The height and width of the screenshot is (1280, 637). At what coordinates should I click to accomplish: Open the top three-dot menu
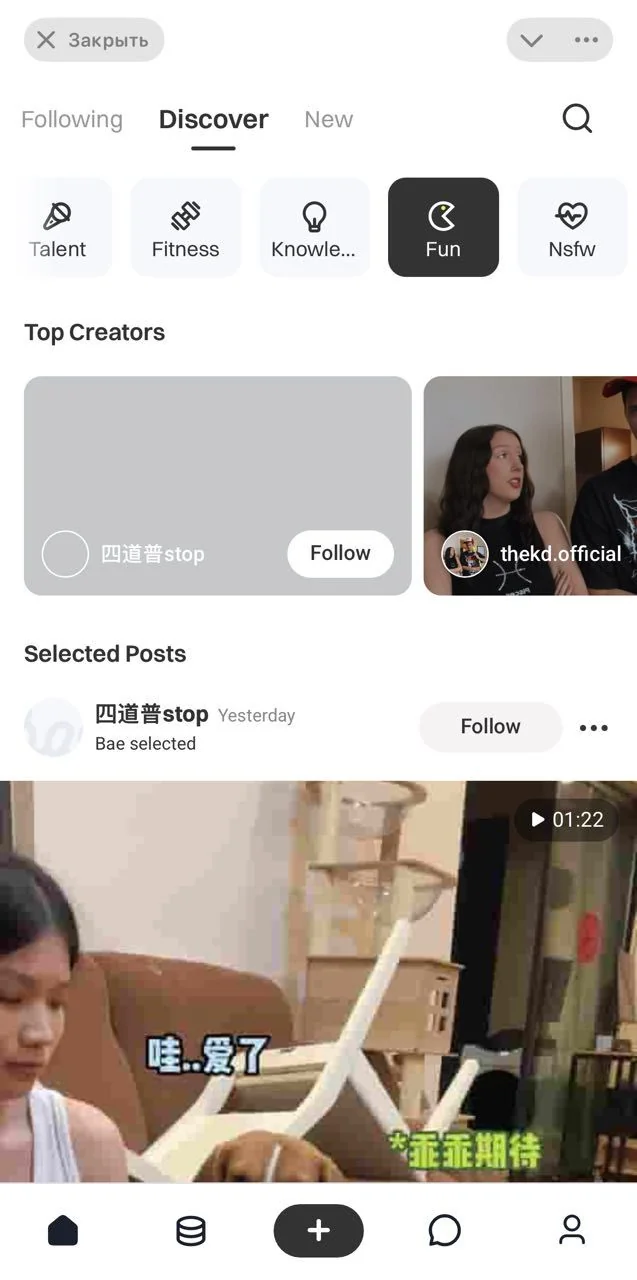tap(586, 40)
